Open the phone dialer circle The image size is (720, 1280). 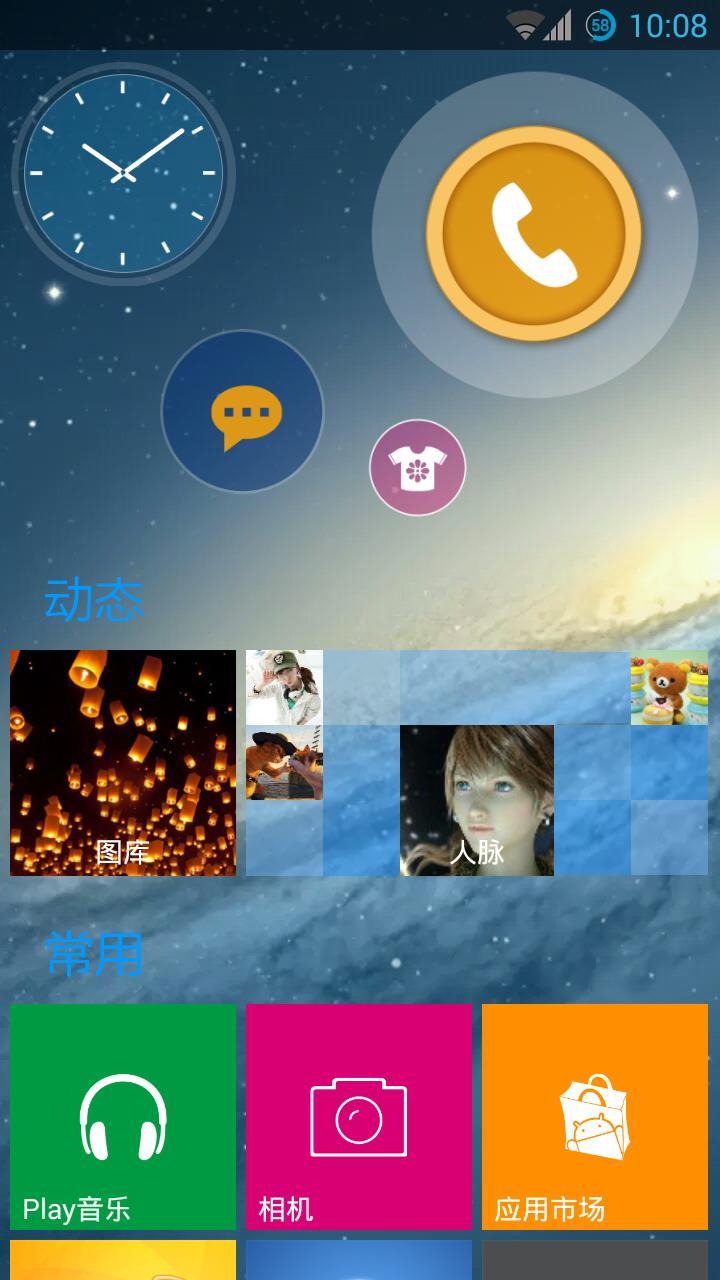(x=534, y=234)
